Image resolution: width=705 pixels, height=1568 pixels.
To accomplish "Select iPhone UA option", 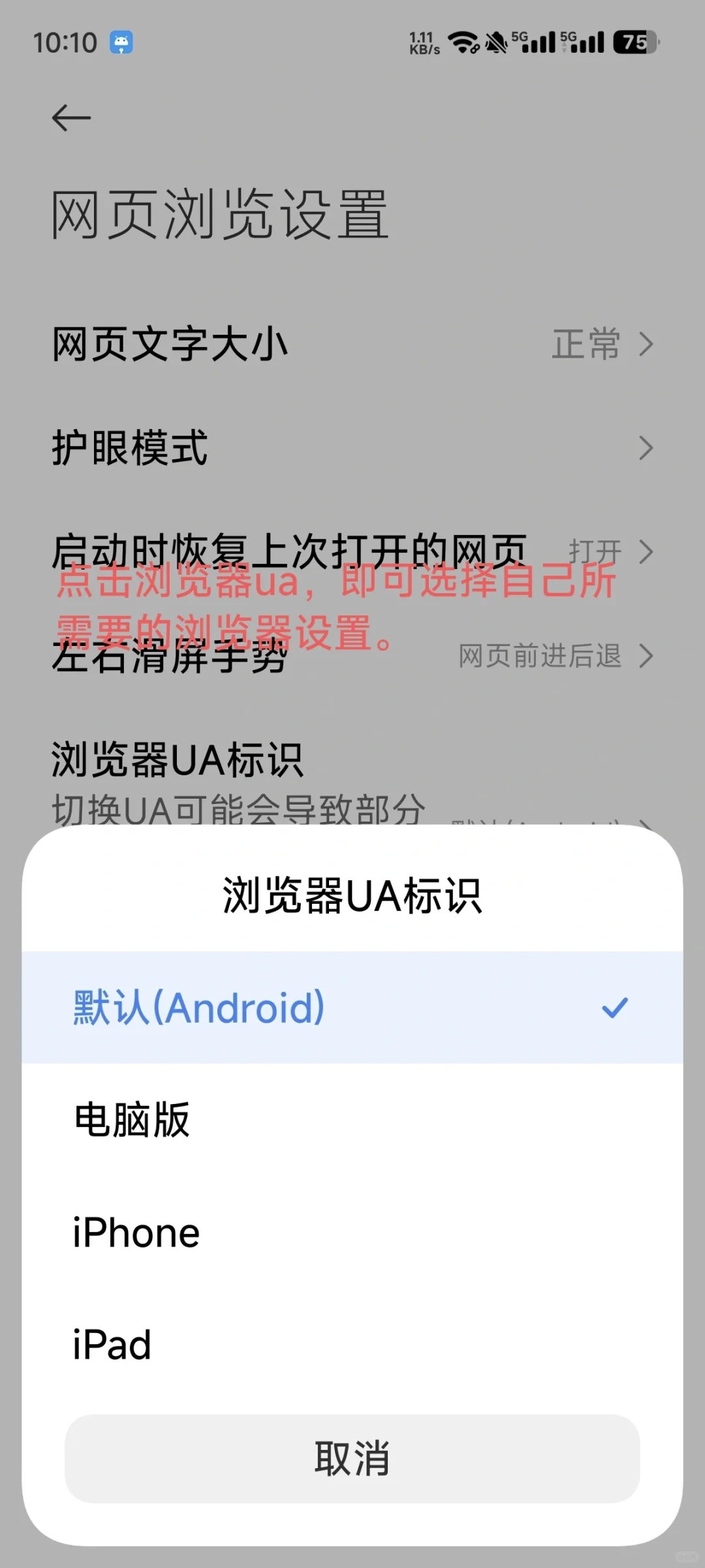I will [352, 1231].
